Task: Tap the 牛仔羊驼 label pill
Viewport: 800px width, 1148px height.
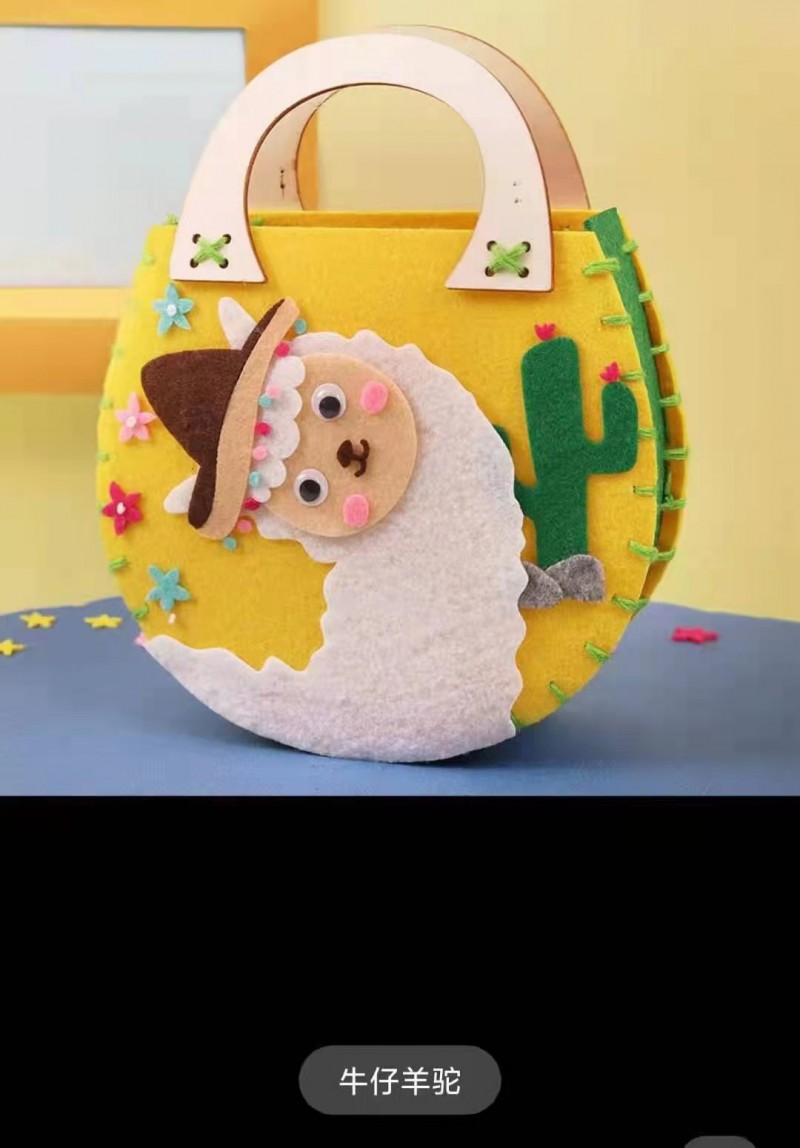Action: coord(400,1081)
